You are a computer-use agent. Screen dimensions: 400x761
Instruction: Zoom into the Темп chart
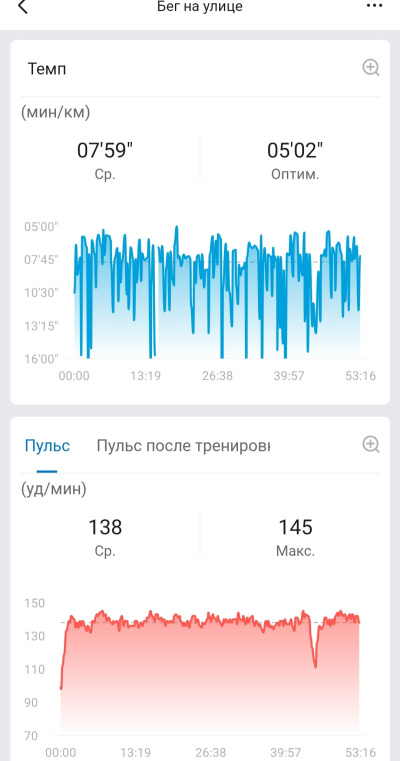tap(371, 67)
